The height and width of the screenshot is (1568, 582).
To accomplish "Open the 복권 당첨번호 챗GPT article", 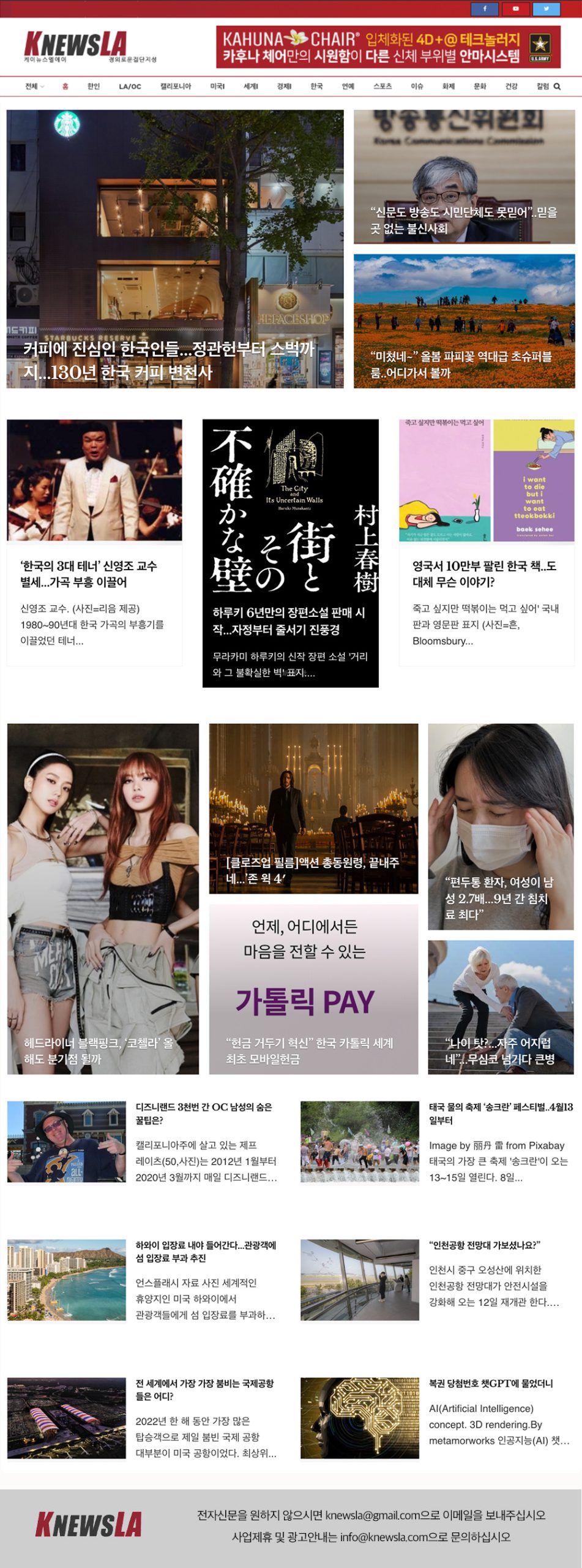I will click(x=490, y=1384).
